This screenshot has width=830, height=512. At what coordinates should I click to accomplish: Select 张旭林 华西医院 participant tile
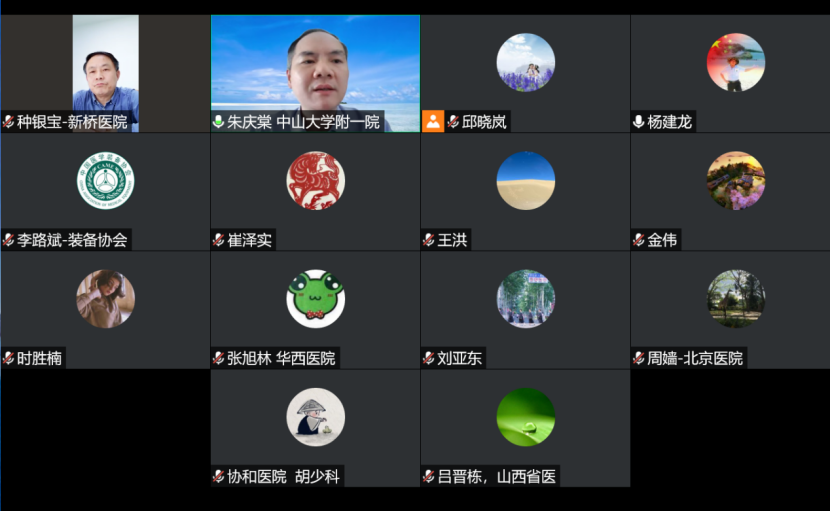pyautogui.click(x=315, y=308)
